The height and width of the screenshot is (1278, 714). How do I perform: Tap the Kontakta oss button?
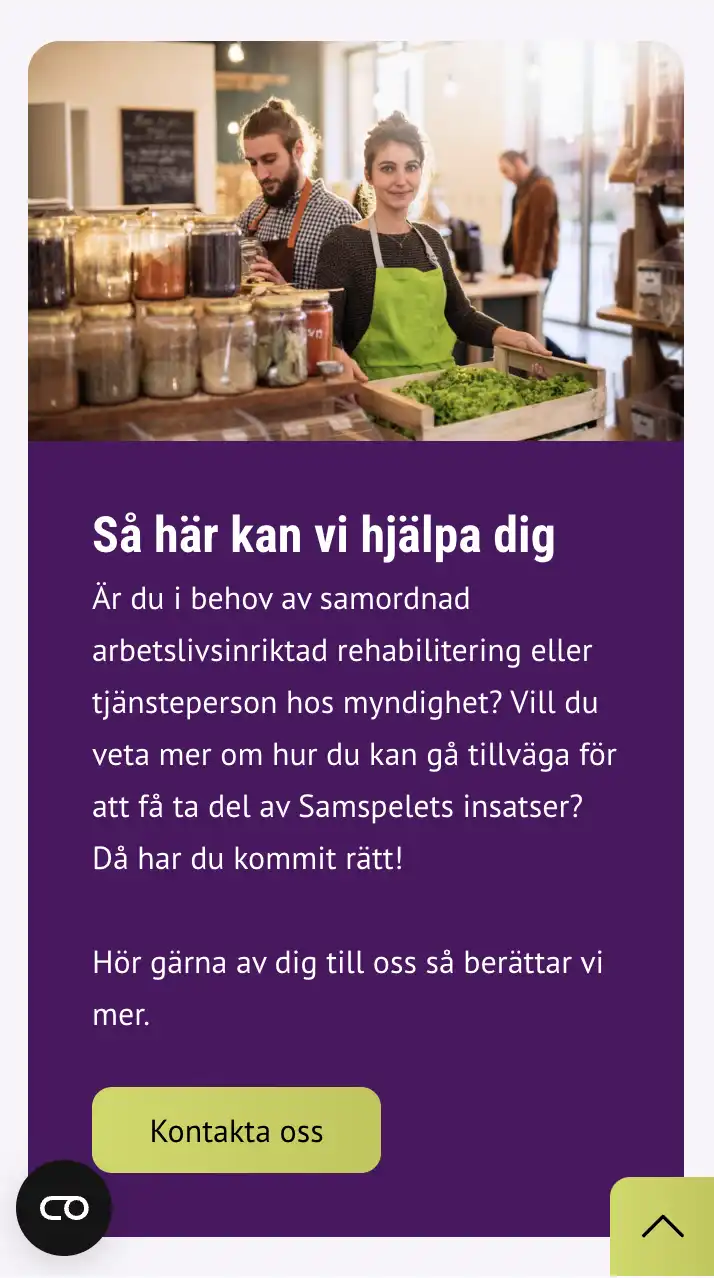(236, 1130)
